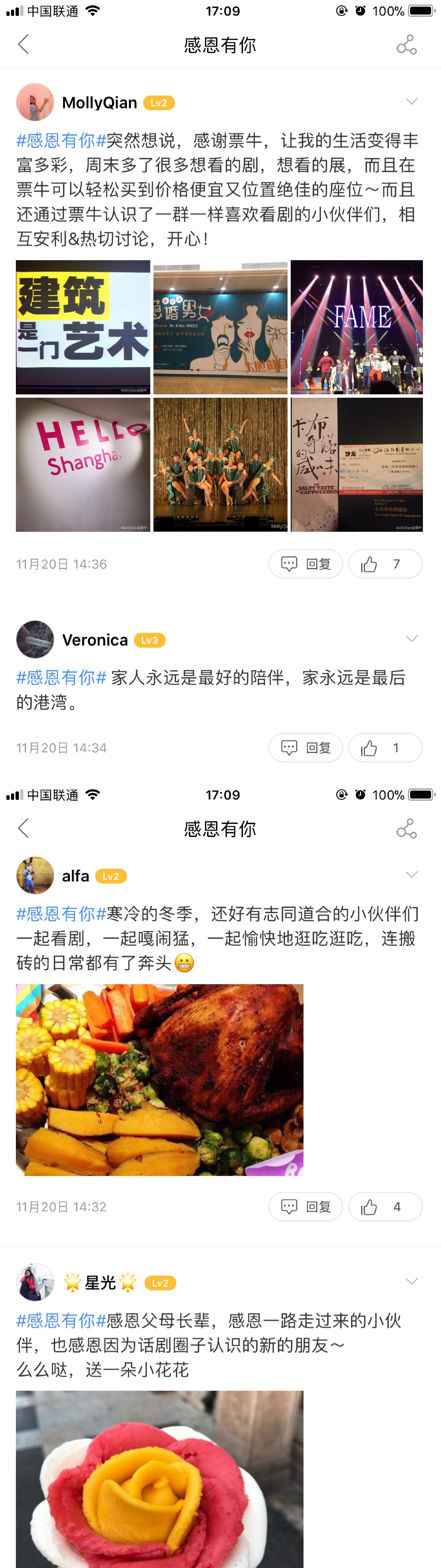Image resolution: width=441 pixels, height=1568 pixels.
Task: Visit 星光's profile avatar
Action: 35,1282
